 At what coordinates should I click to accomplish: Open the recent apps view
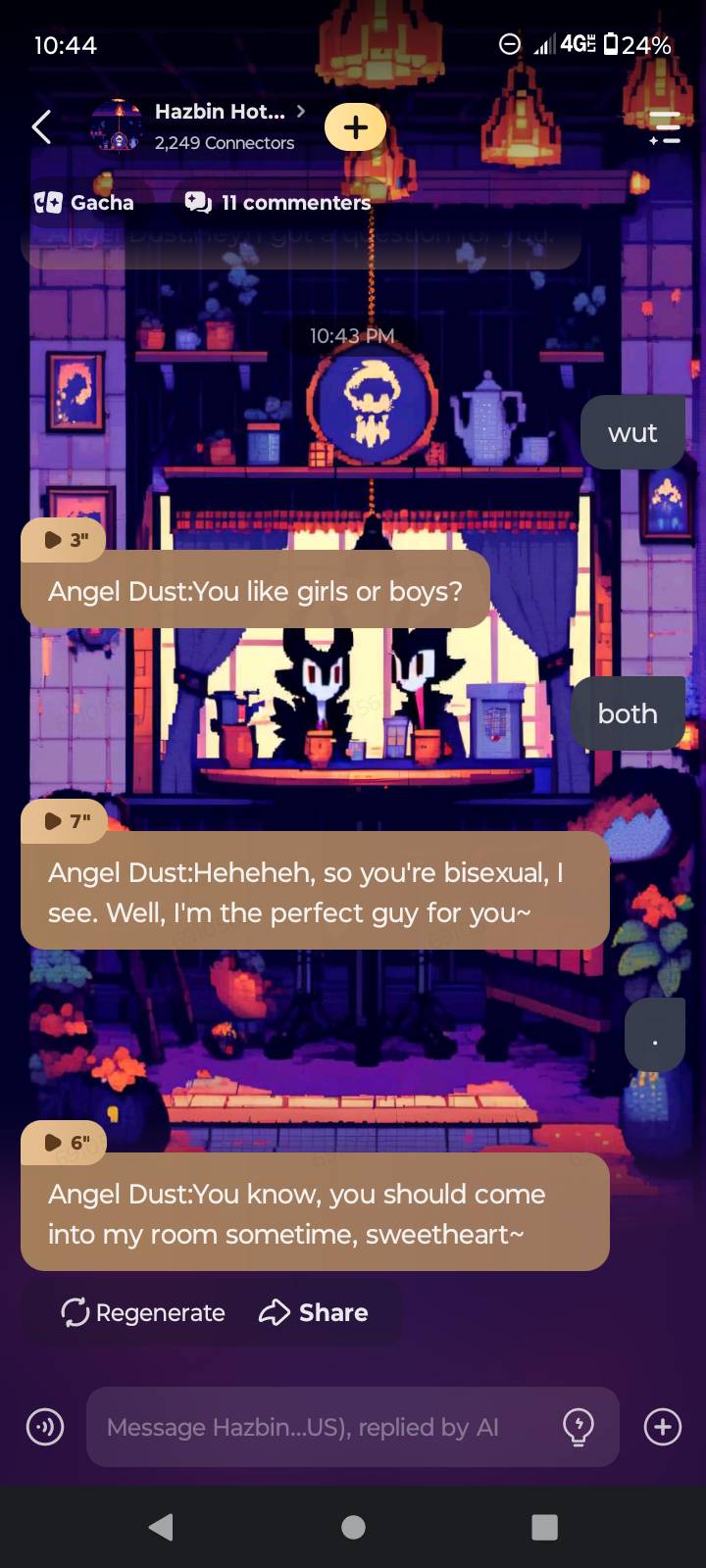tap(543, 1527)
